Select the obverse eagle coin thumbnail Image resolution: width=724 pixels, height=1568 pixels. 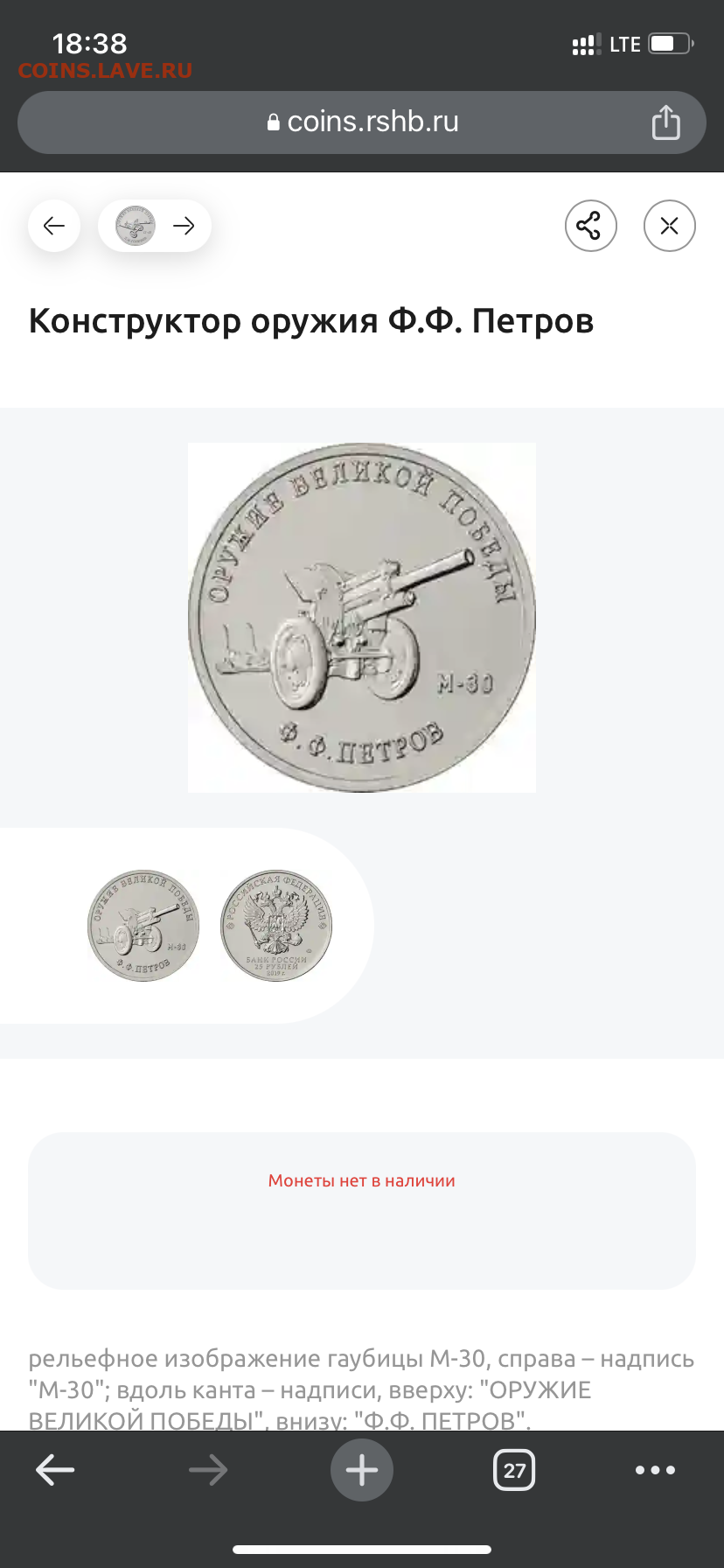tap(276, 926)
